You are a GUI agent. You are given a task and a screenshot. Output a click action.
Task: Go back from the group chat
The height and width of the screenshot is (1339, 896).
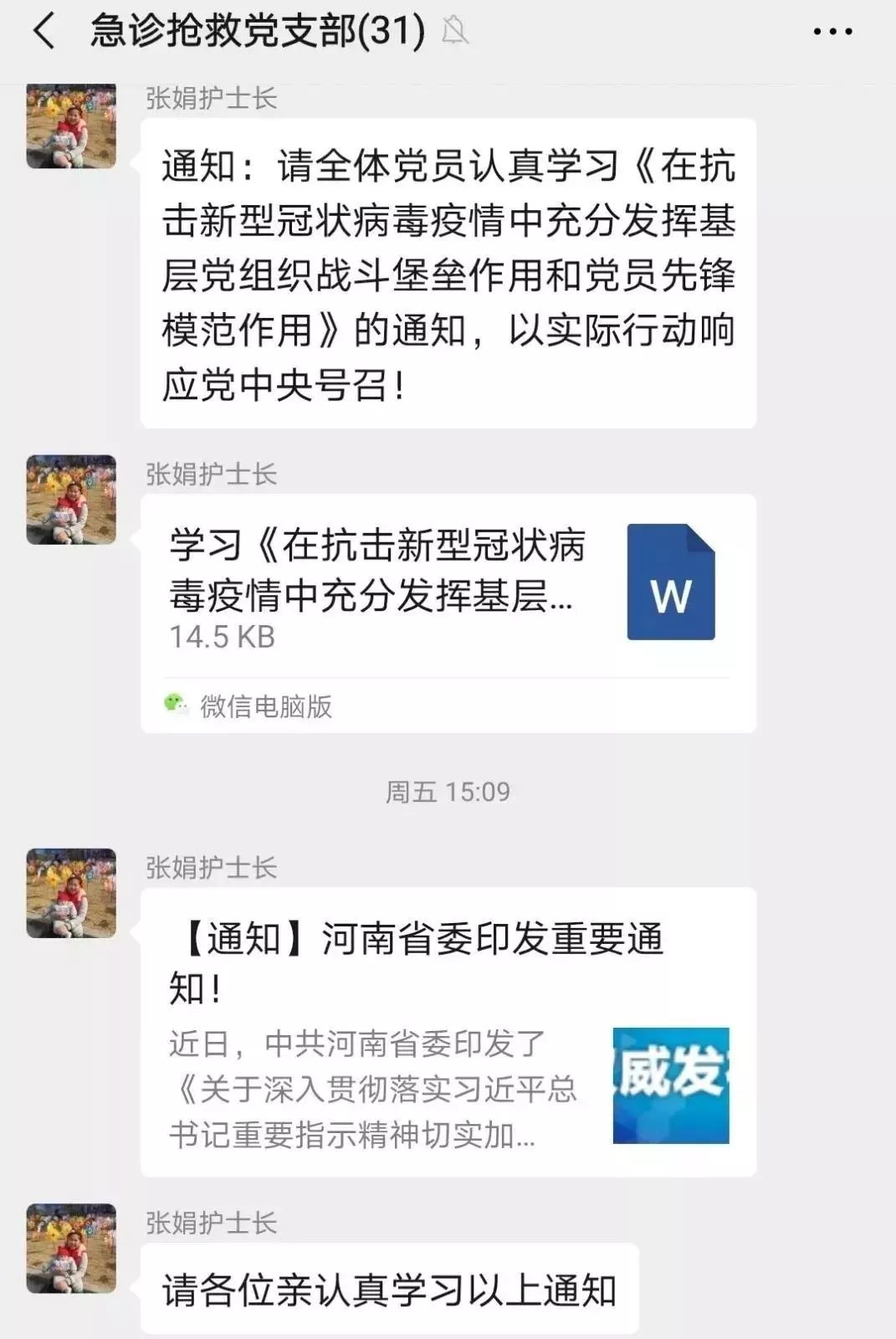pos(44,32)
